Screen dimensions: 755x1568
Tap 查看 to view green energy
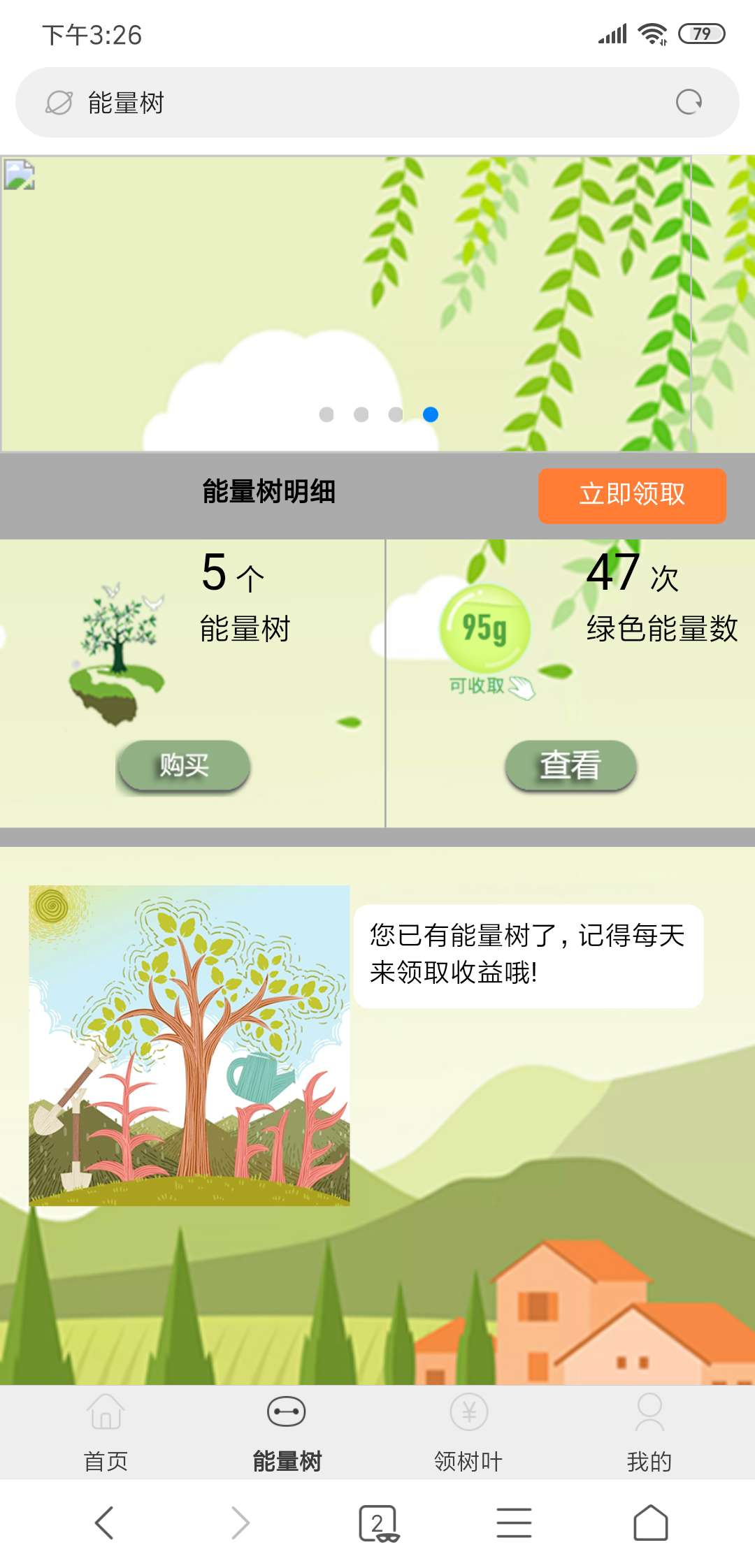pyautogui.click(x=570, y=766)
